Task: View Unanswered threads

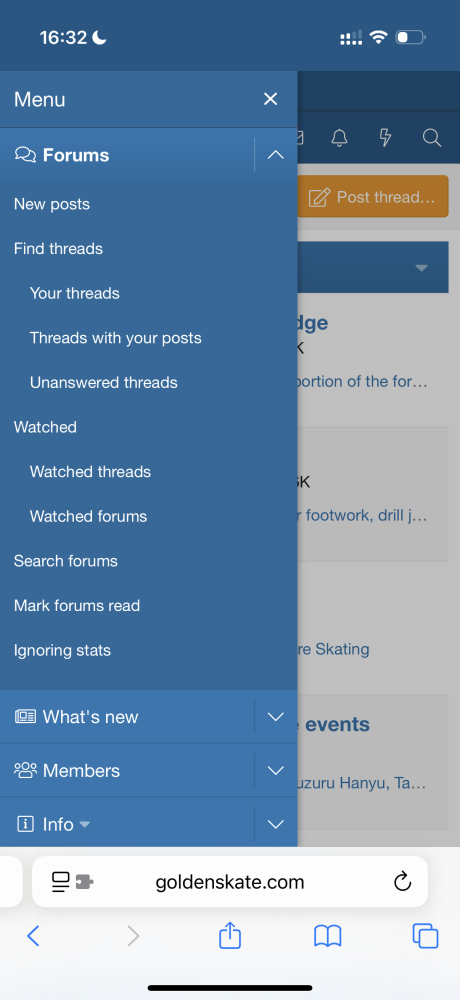Action: [x=103, y=383]
